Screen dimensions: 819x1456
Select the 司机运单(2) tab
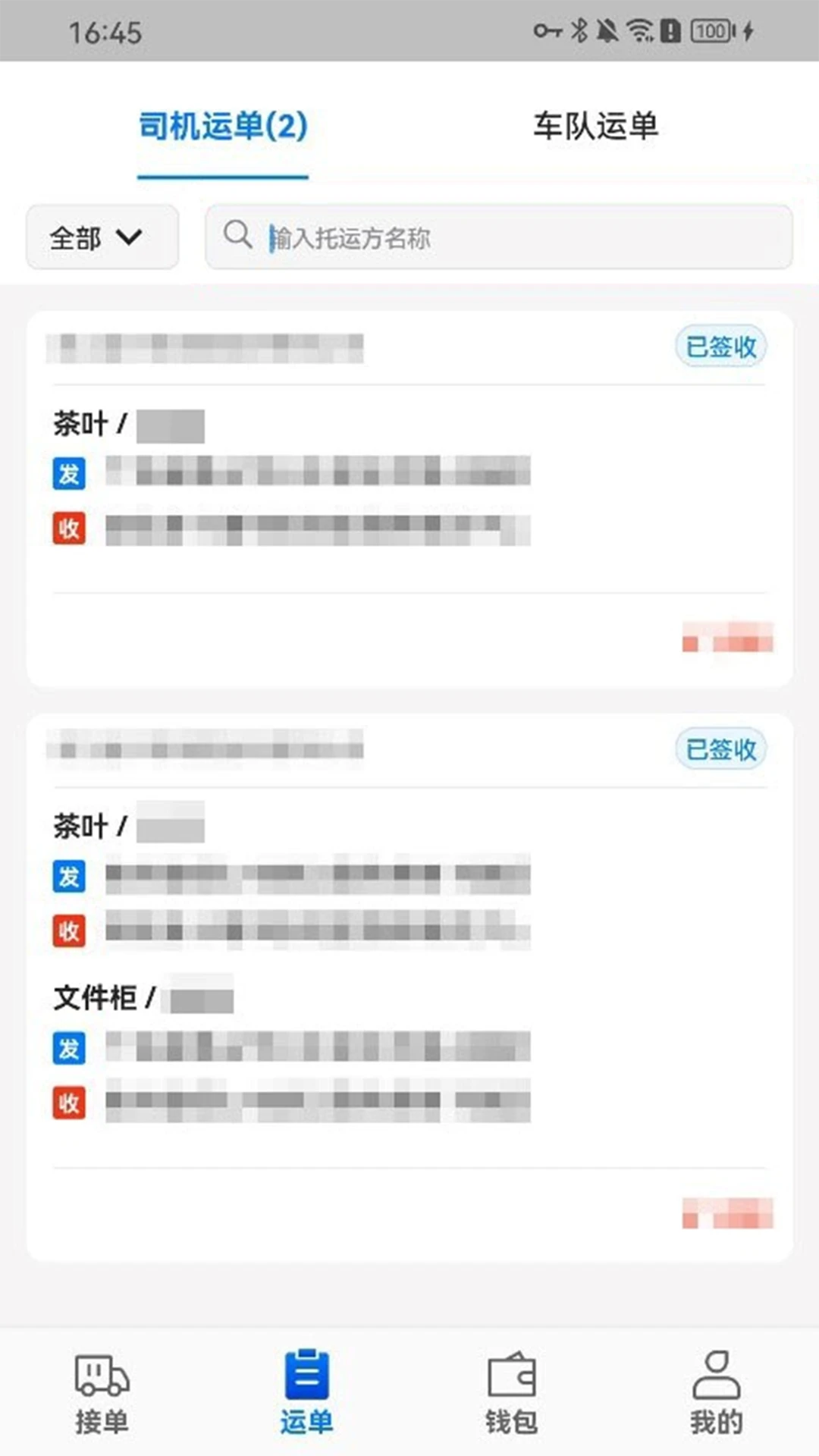pos(223,126)
